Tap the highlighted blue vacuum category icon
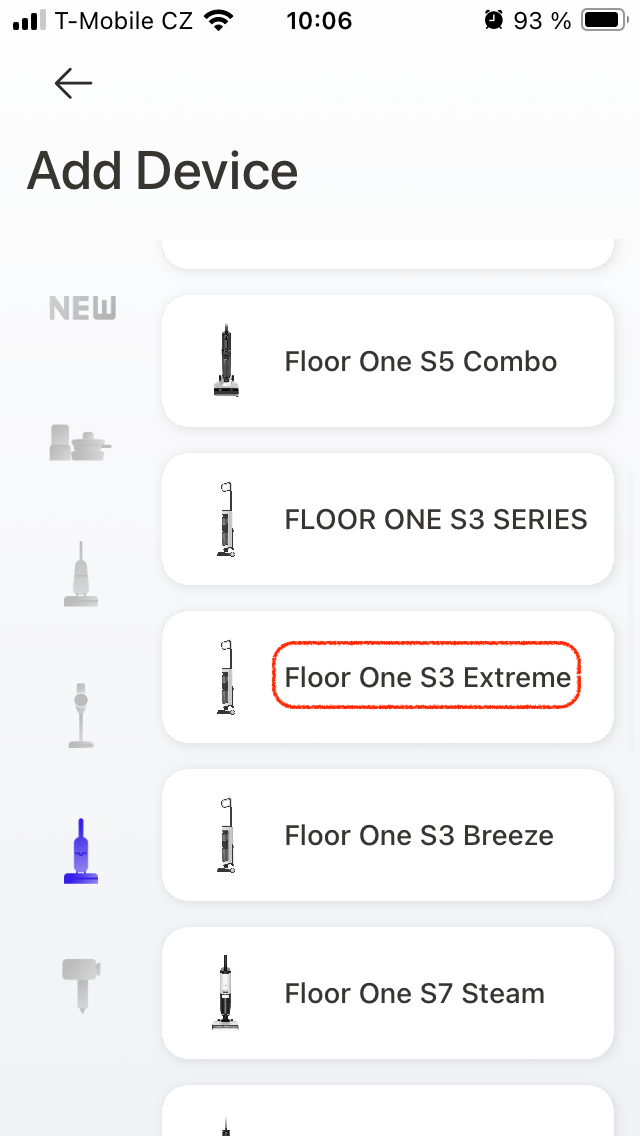This screenshot has width=640, height=1136. (x=80, y=851)
